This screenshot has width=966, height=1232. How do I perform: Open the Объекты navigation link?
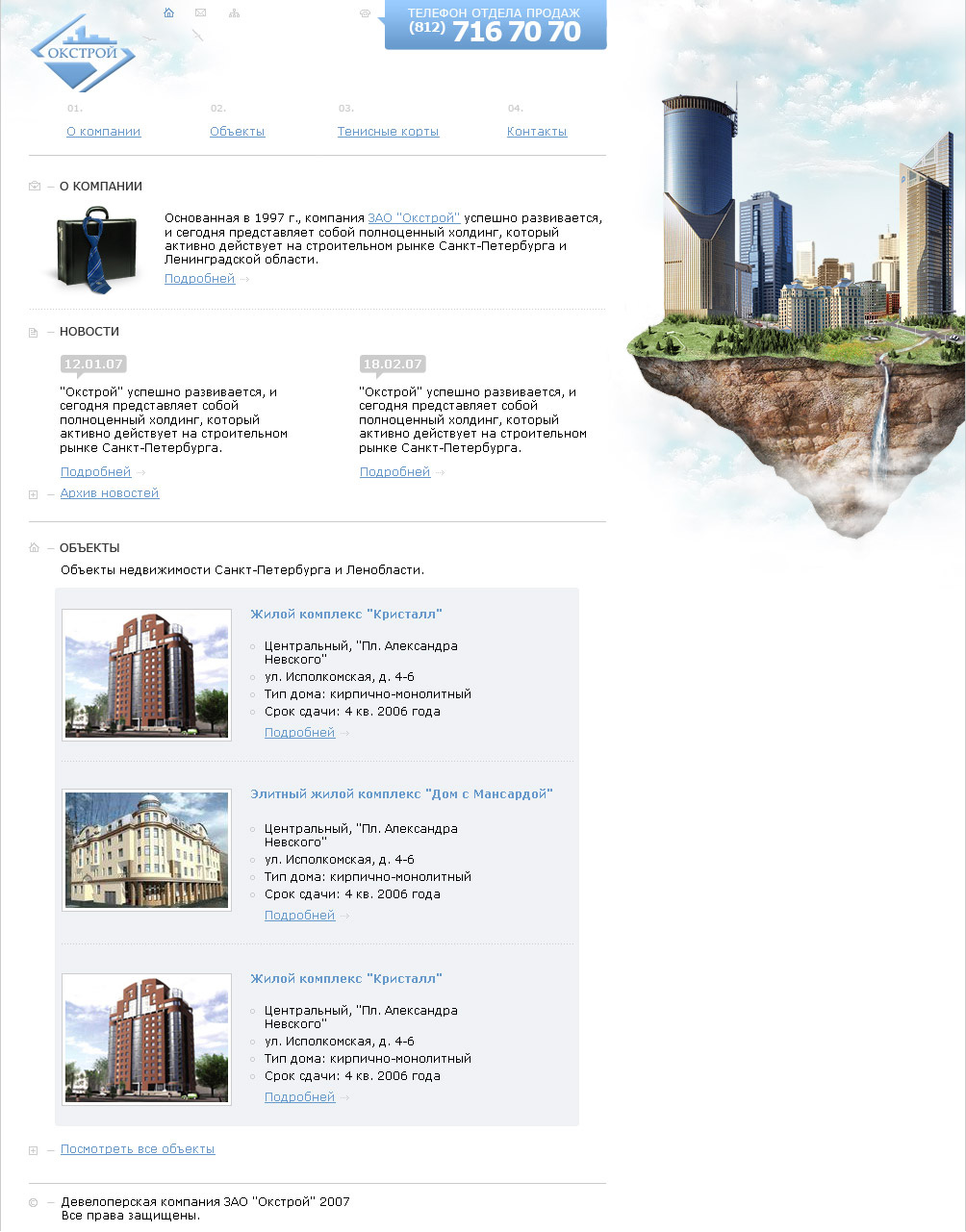[237, 132]
